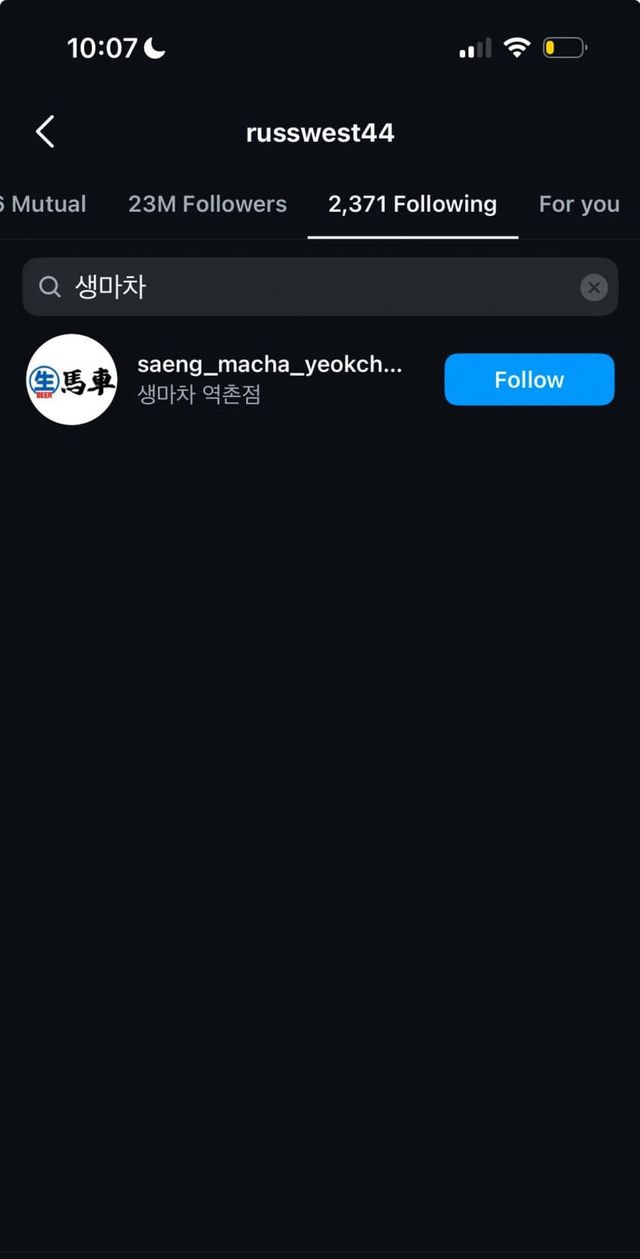
Task: Open the 23M Followers tab
Action: tap(207, 204)
